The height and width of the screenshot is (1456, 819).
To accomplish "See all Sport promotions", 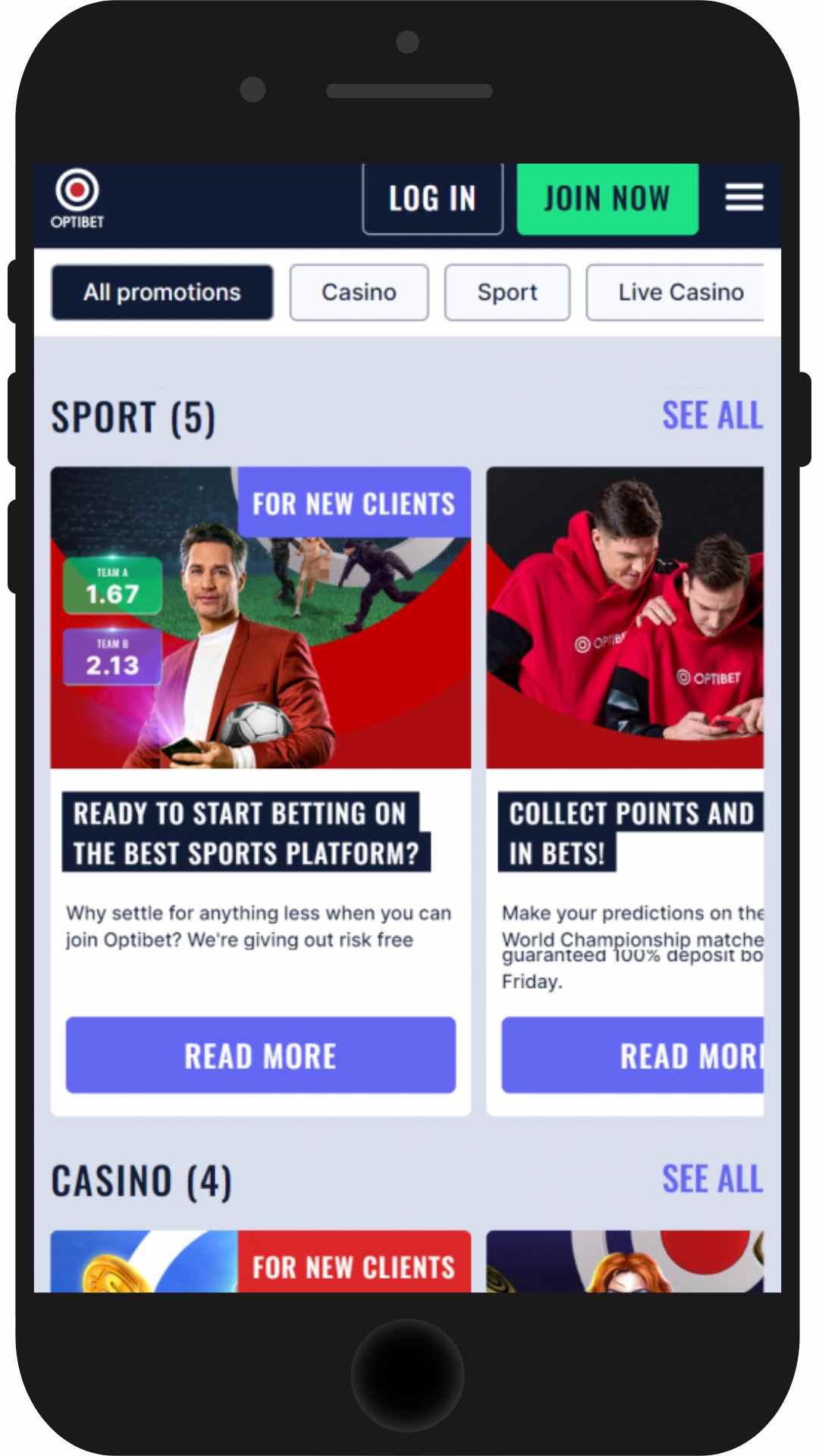I will 713,416.
